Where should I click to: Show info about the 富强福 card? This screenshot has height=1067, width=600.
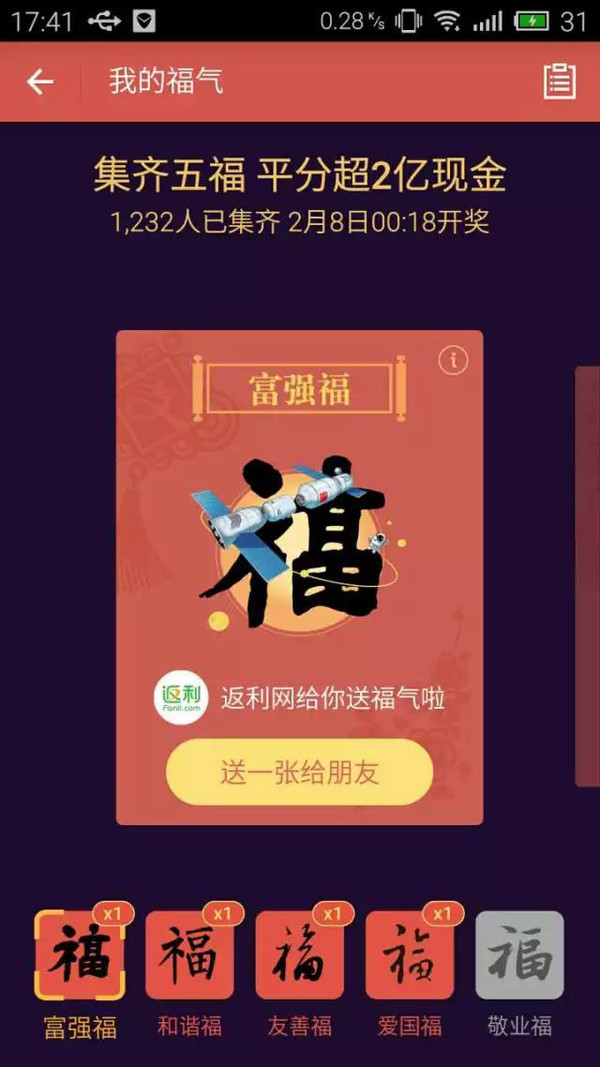point(453,360)
